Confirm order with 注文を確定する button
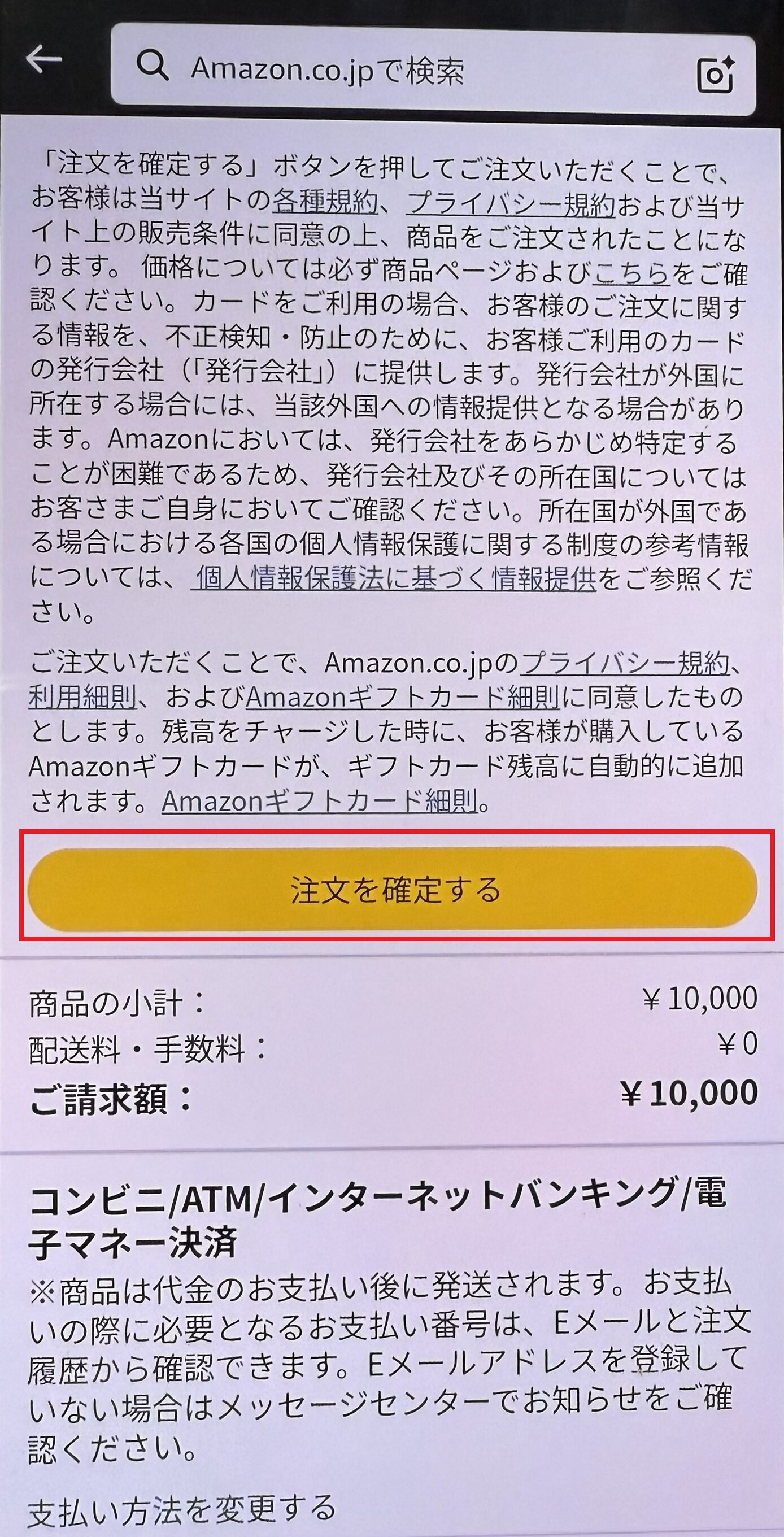 (x=392, y=889)
